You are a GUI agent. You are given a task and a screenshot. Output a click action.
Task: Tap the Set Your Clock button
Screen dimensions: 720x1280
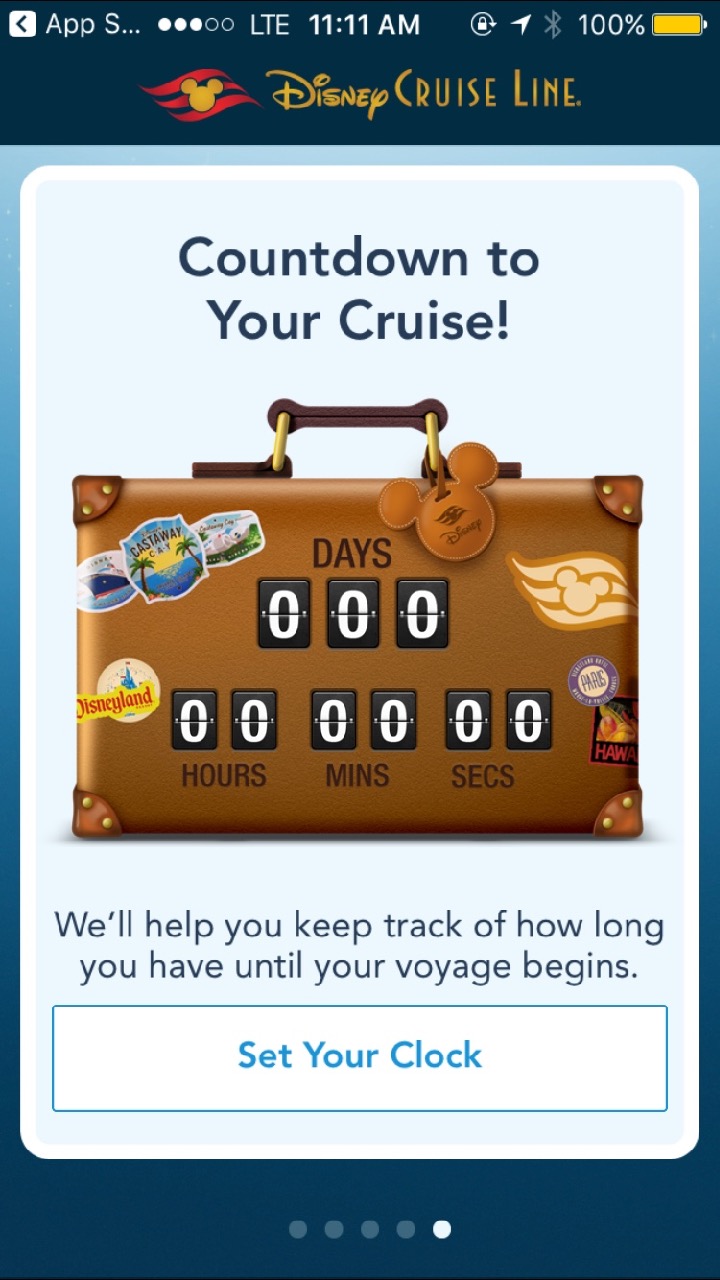(x=360, y=1058)
